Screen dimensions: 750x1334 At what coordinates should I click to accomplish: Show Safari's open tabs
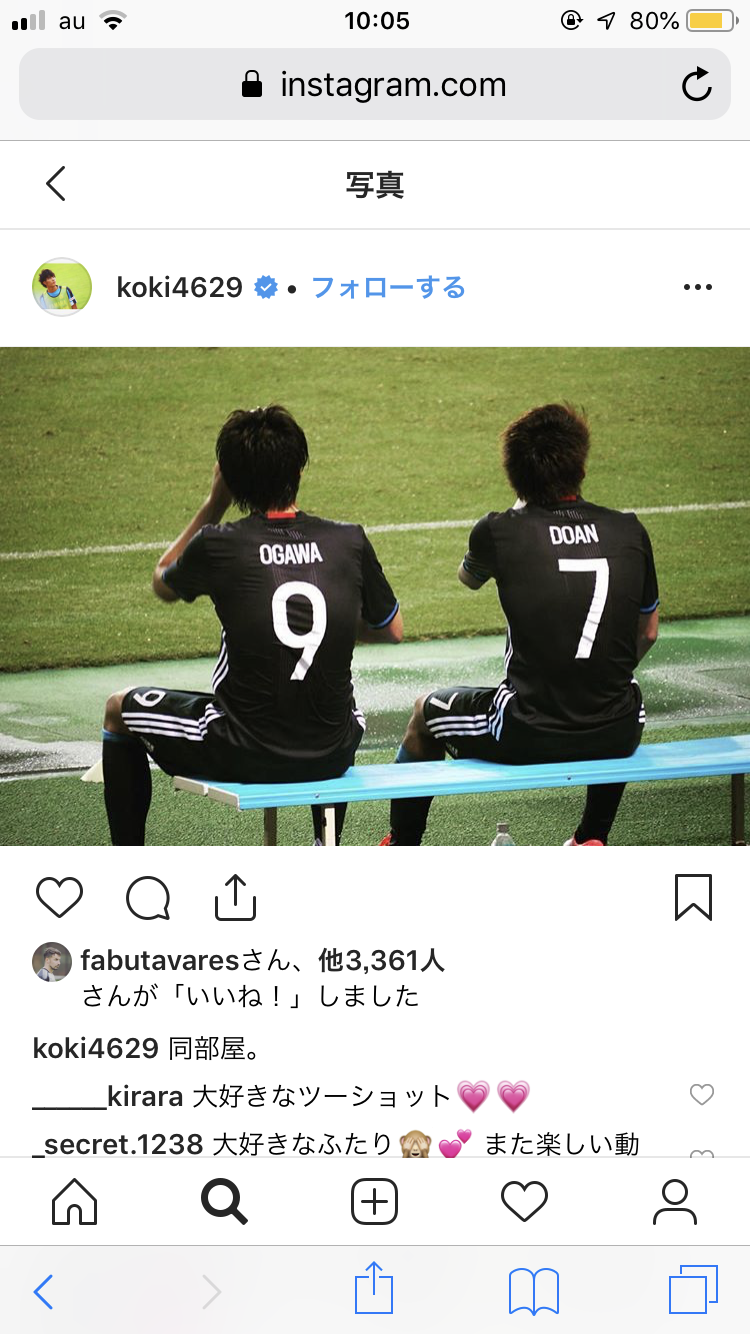693,1291
